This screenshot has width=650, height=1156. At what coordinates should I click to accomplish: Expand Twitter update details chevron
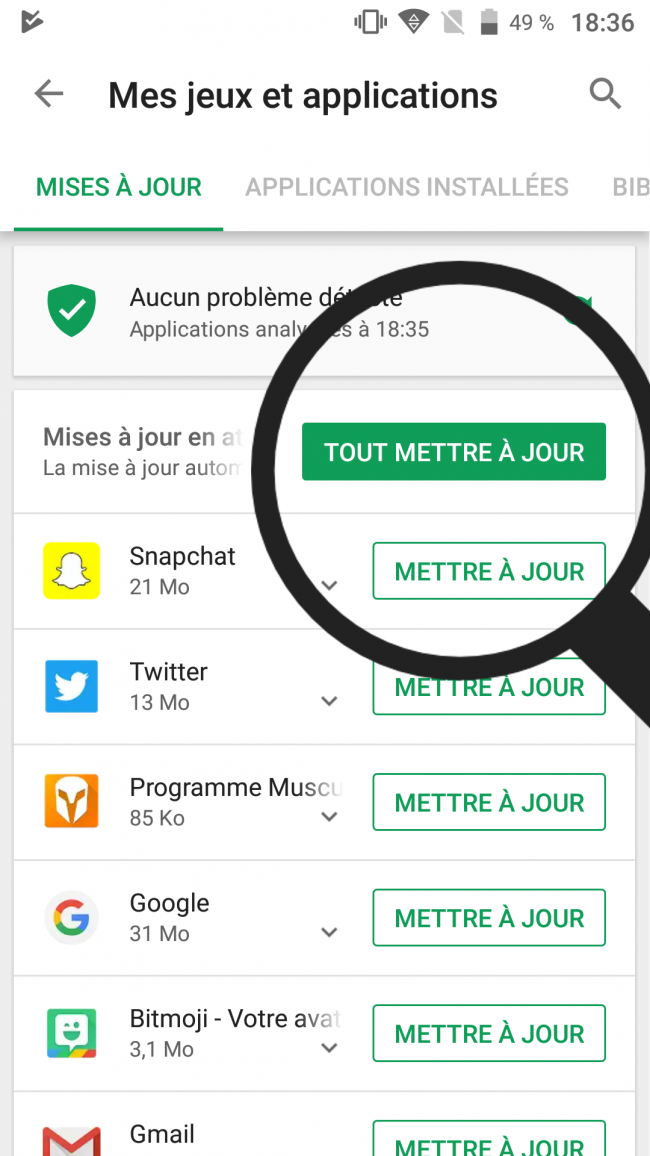pos(329,702)
